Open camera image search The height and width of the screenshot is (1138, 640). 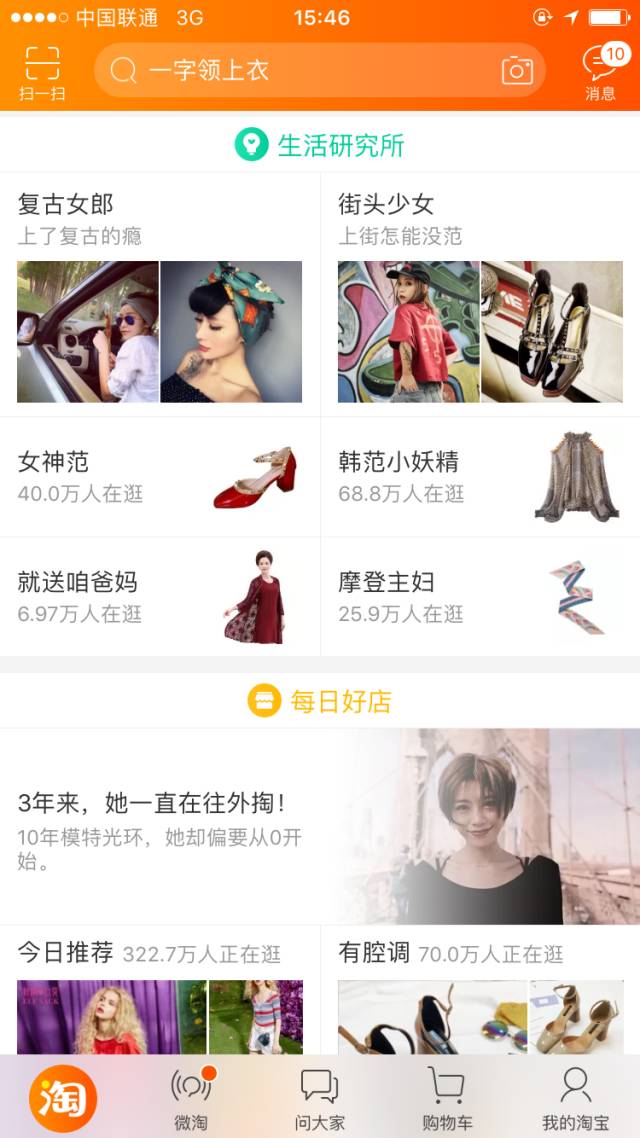pos(517,70)
